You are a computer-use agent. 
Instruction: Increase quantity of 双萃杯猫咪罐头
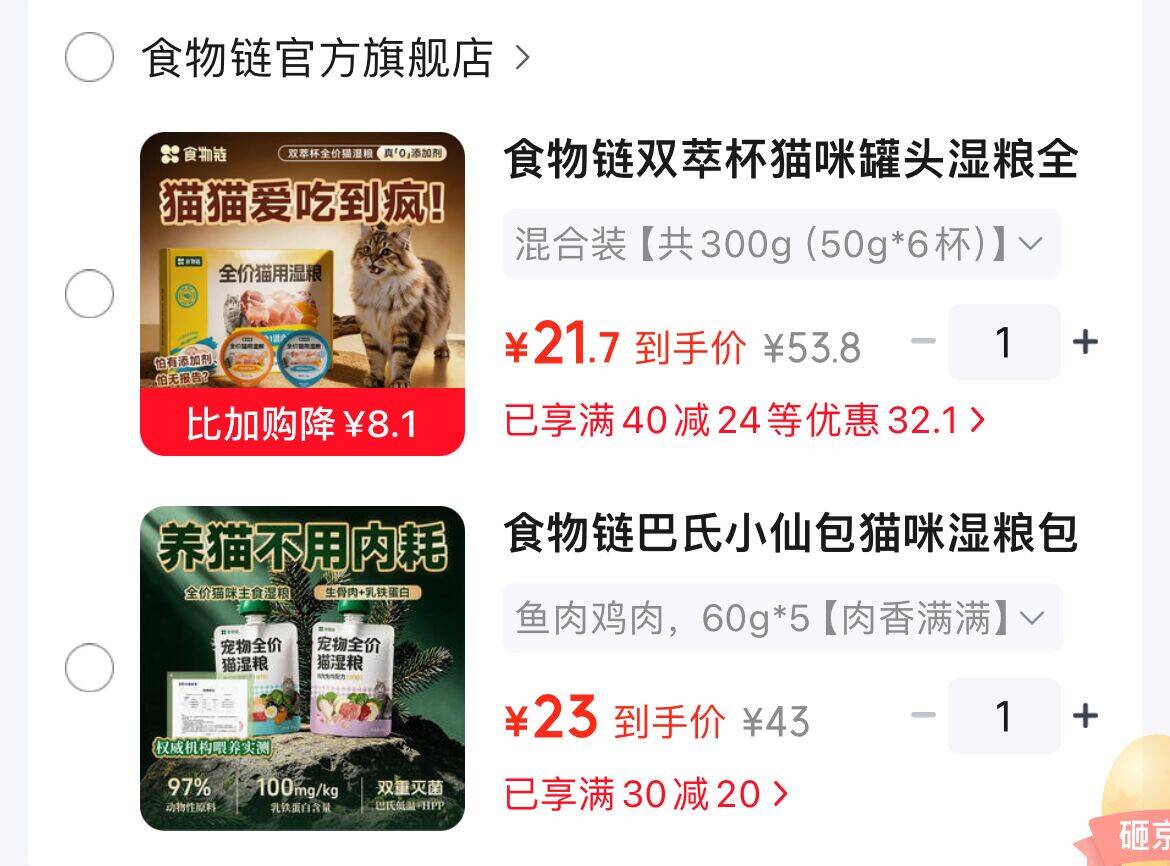(1085, 342)
